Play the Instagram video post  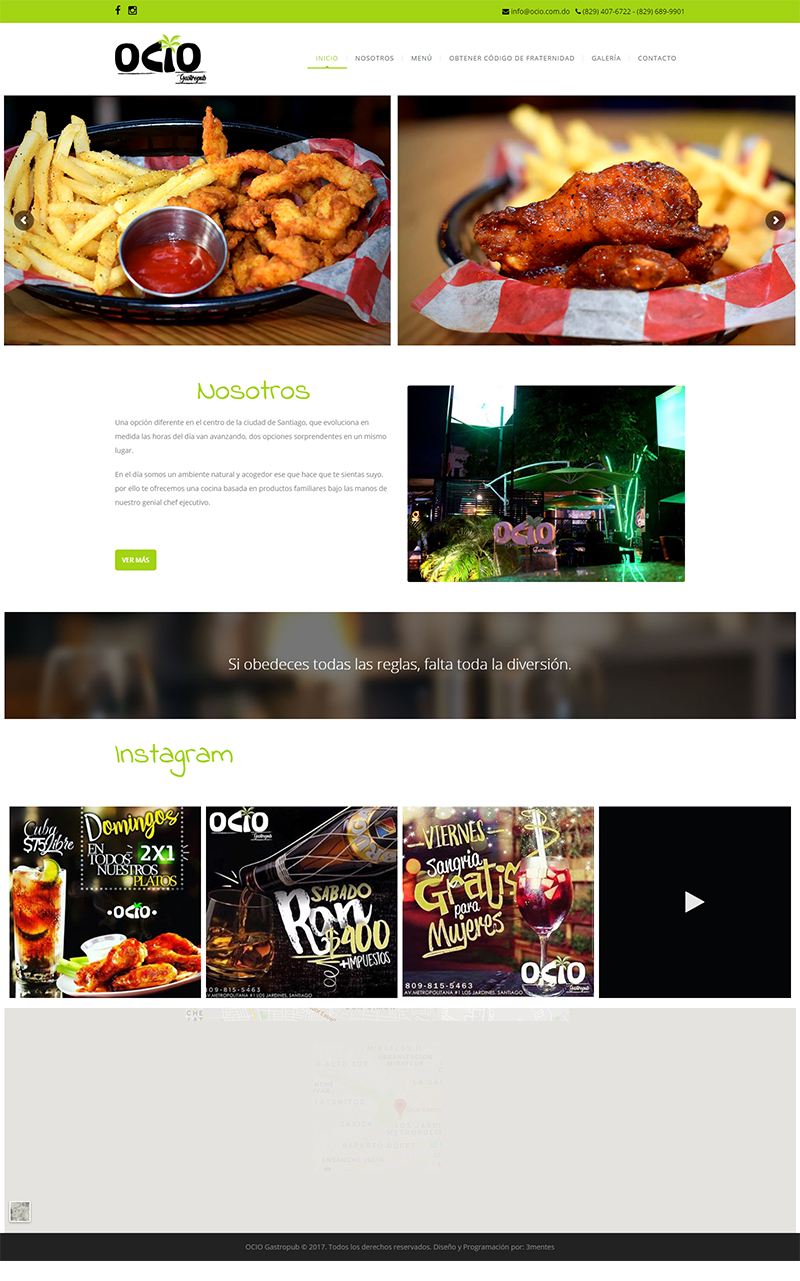click(x=694, y=902)
